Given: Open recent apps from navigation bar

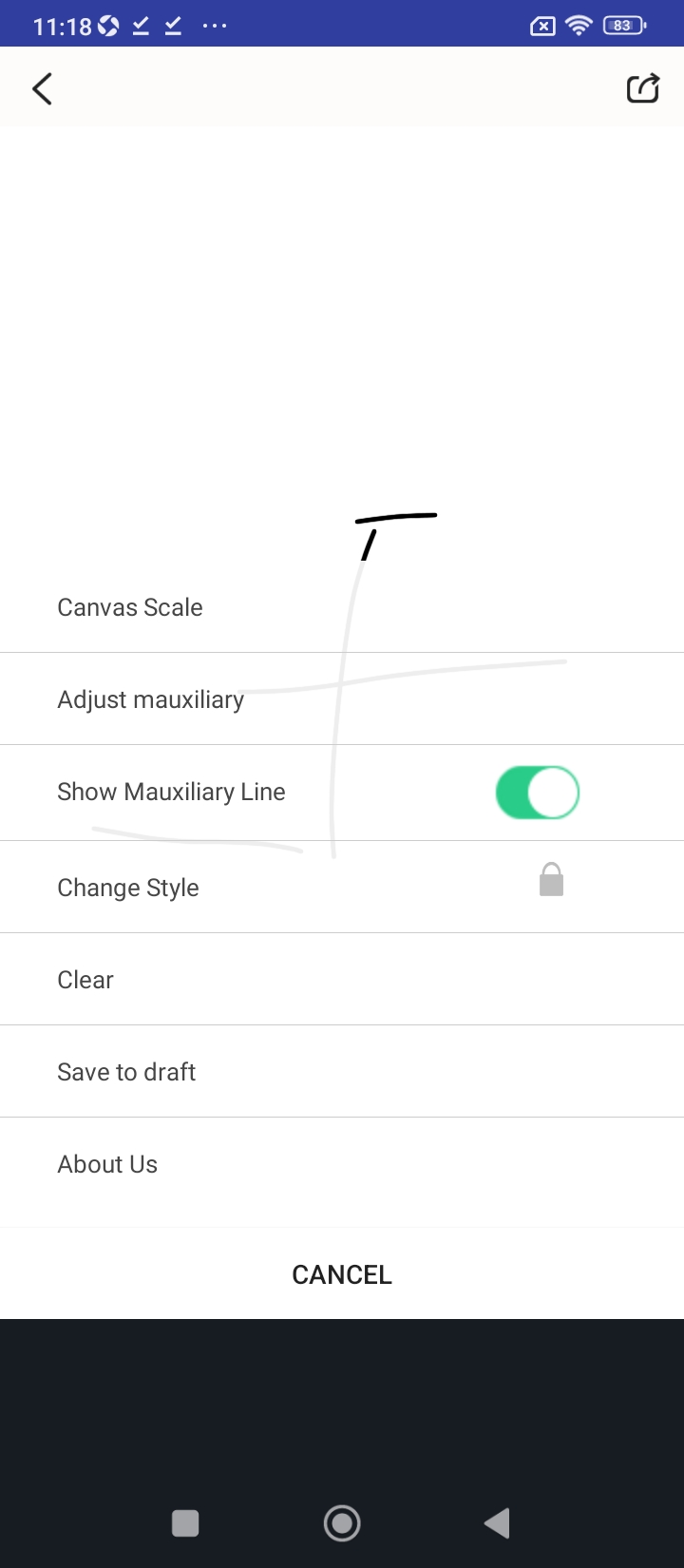Looking at the screenshot, I should point(185,1523).
